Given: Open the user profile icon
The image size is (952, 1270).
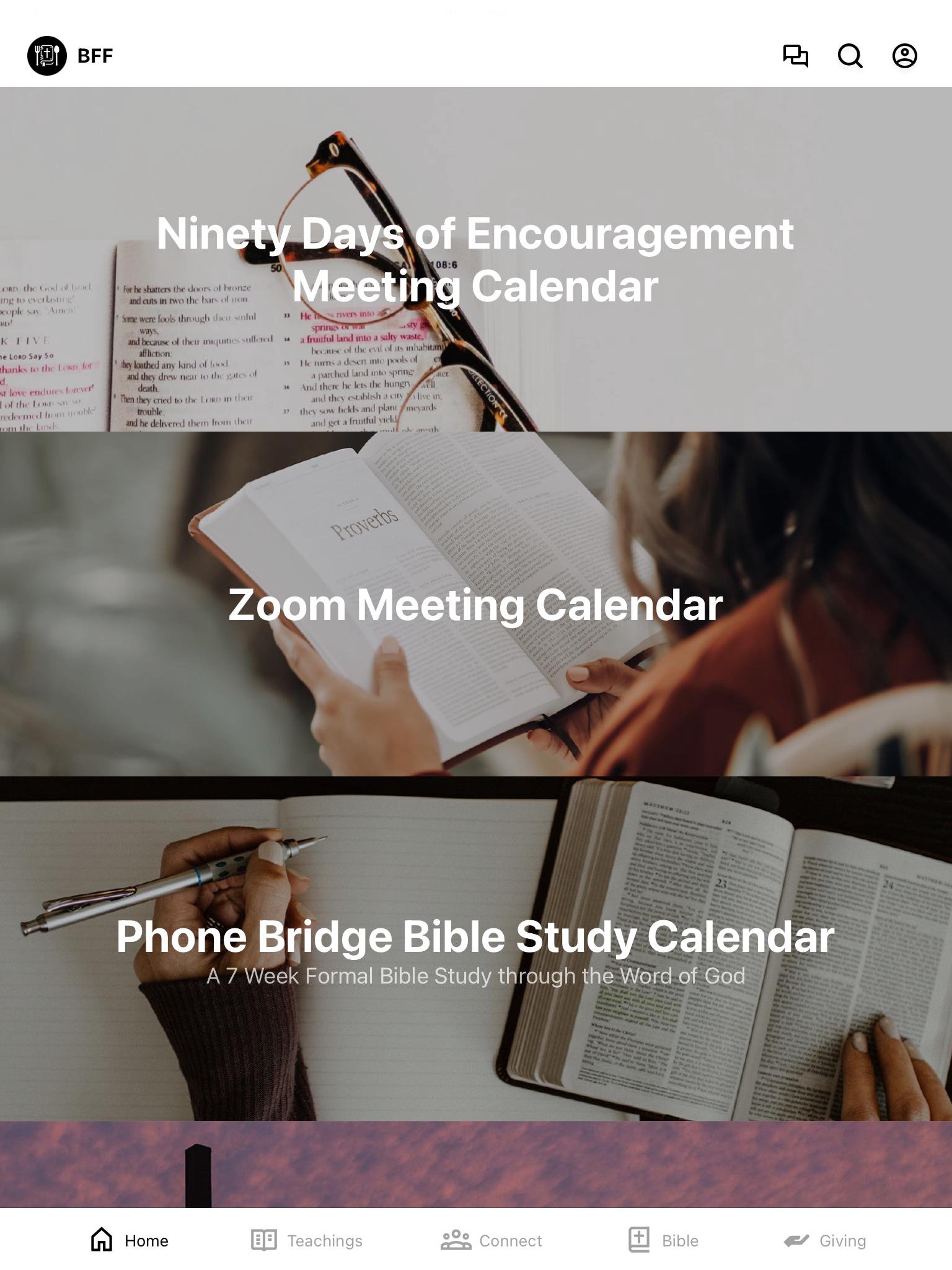Looking at the screenshot, I should pyautogui.click(x=904, y=56).
